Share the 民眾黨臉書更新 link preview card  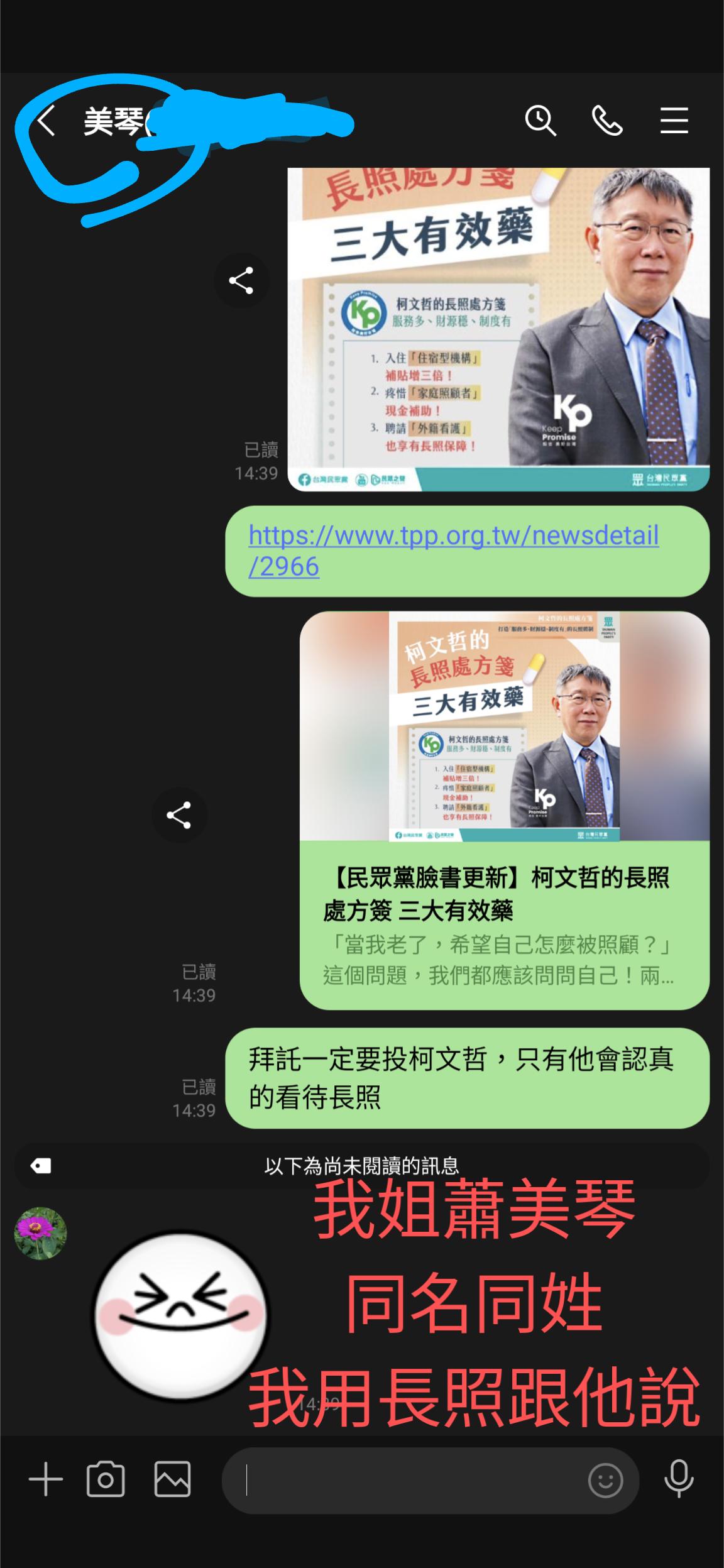pos(179,815)
